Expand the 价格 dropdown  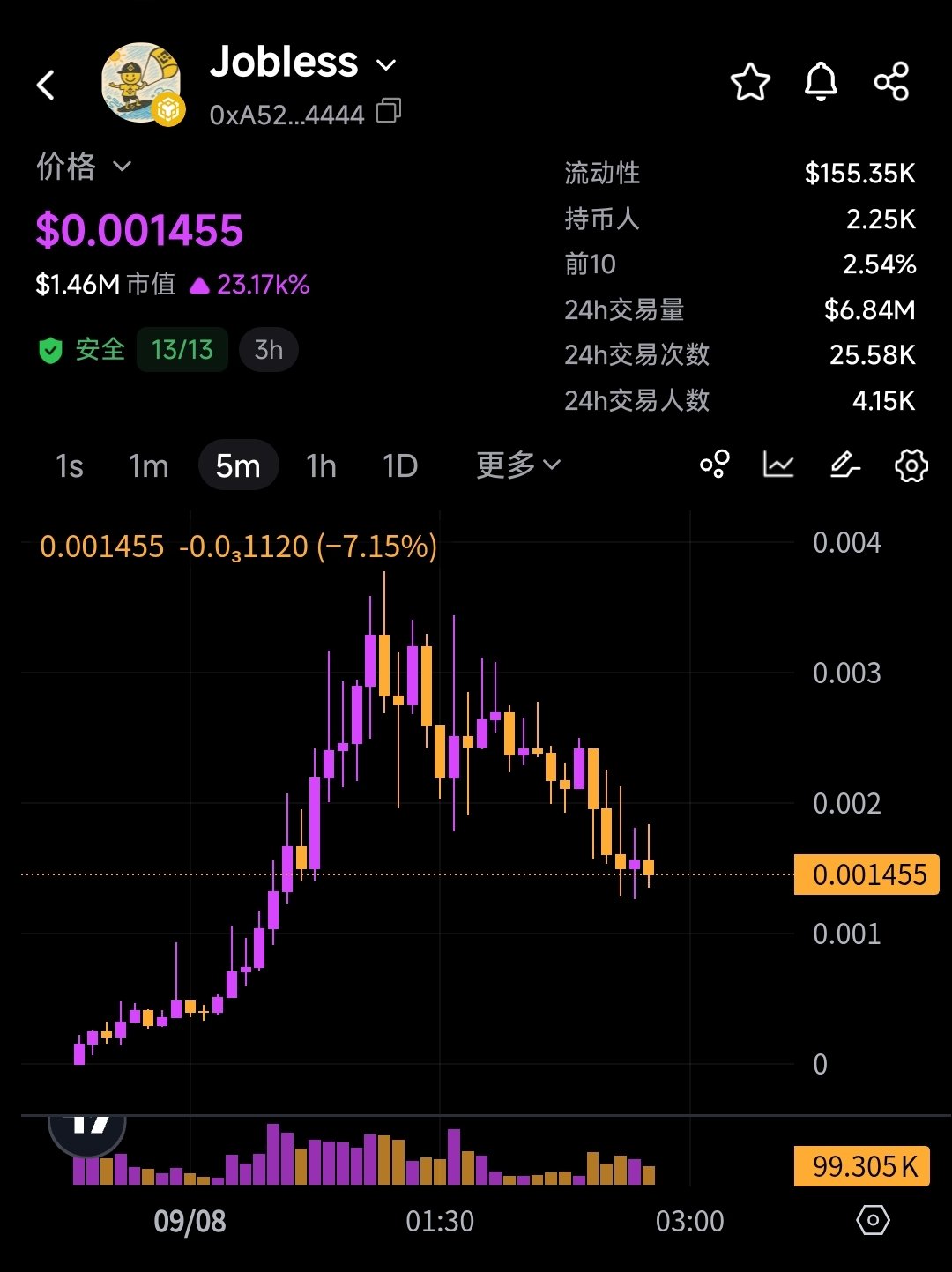click(x=122, y=166)
